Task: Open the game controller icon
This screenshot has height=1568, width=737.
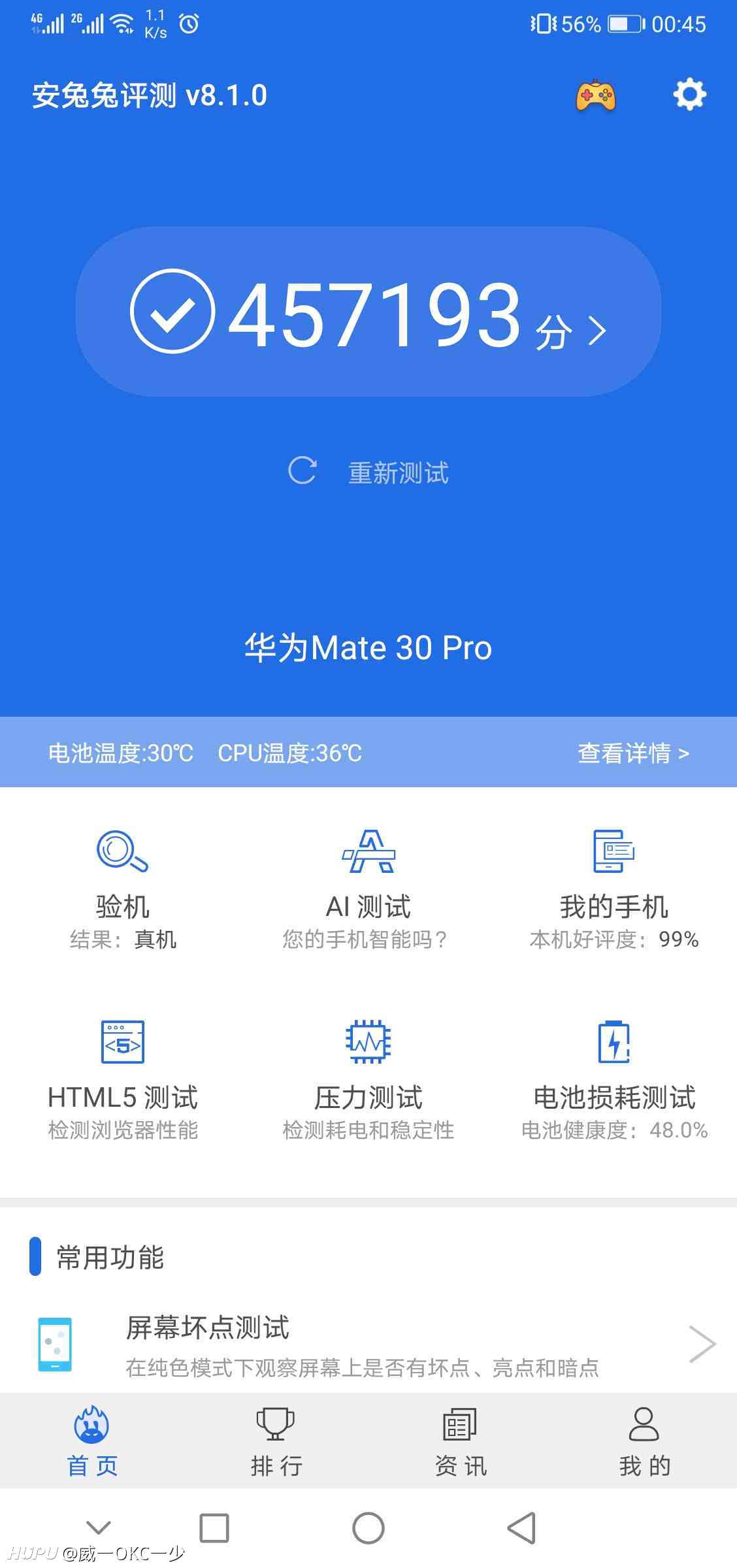Action: click(x=595, y=95)
